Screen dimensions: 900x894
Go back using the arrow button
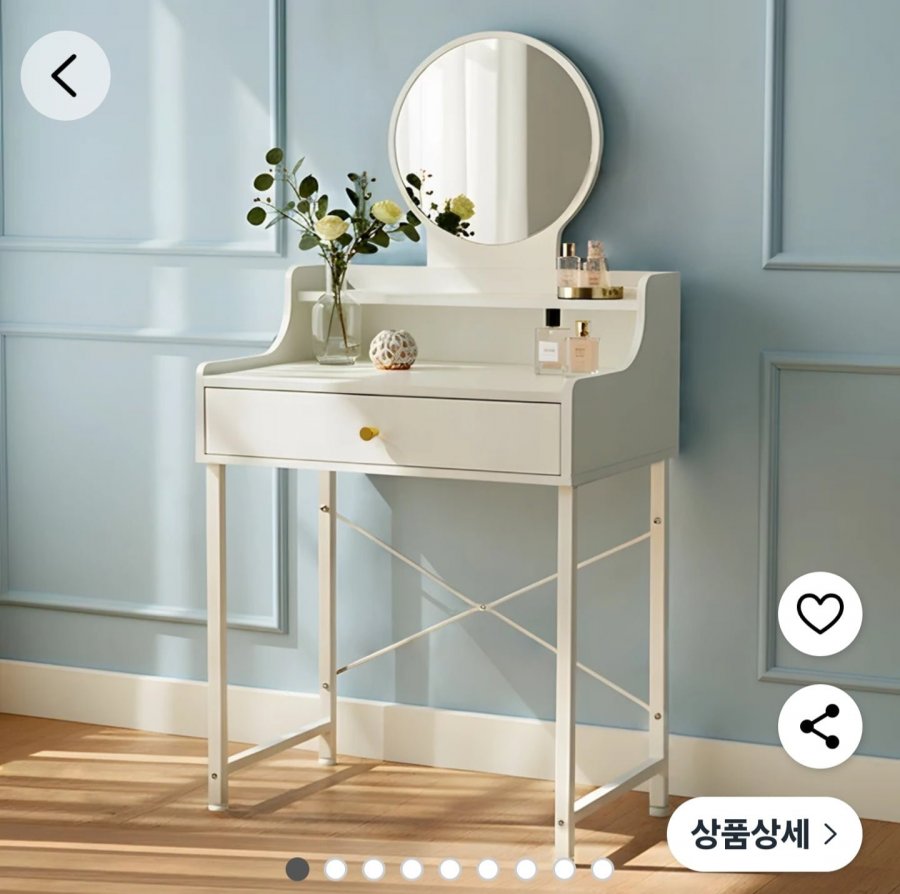(x=65, y=76)
